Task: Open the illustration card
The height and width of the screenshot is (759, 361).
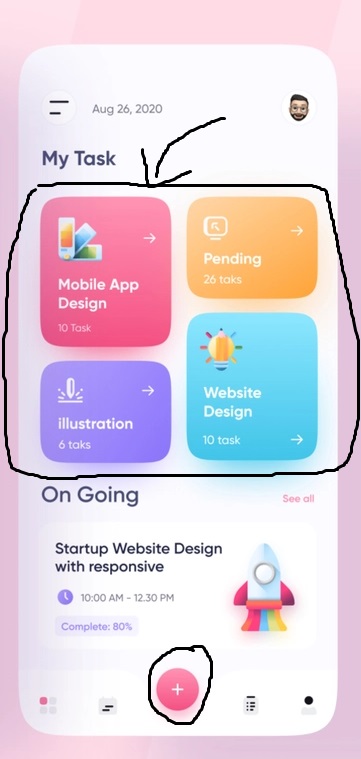Action: (105, 412)
